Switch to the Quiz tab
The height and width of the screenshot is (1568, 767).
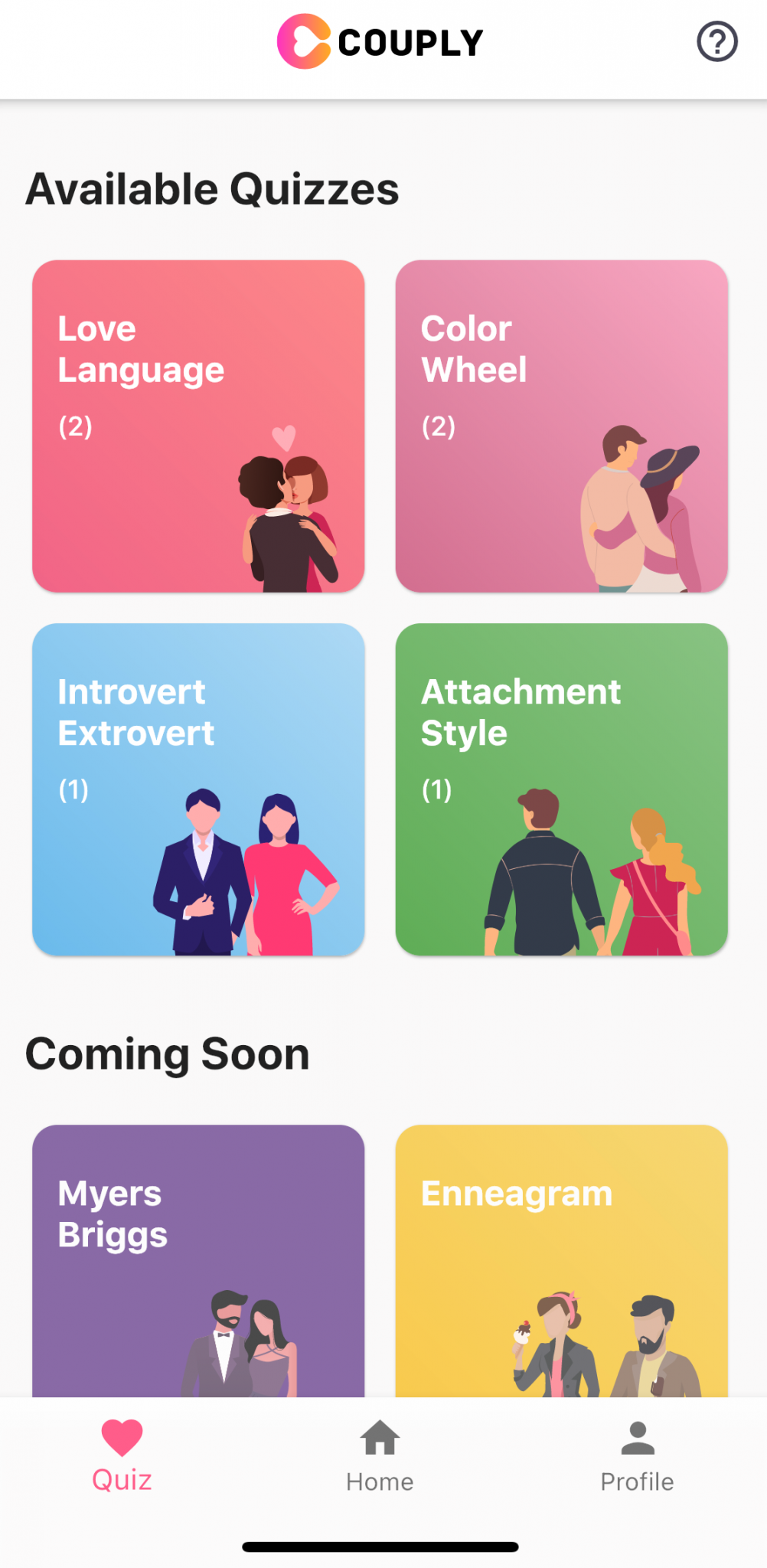(122, 1455)
